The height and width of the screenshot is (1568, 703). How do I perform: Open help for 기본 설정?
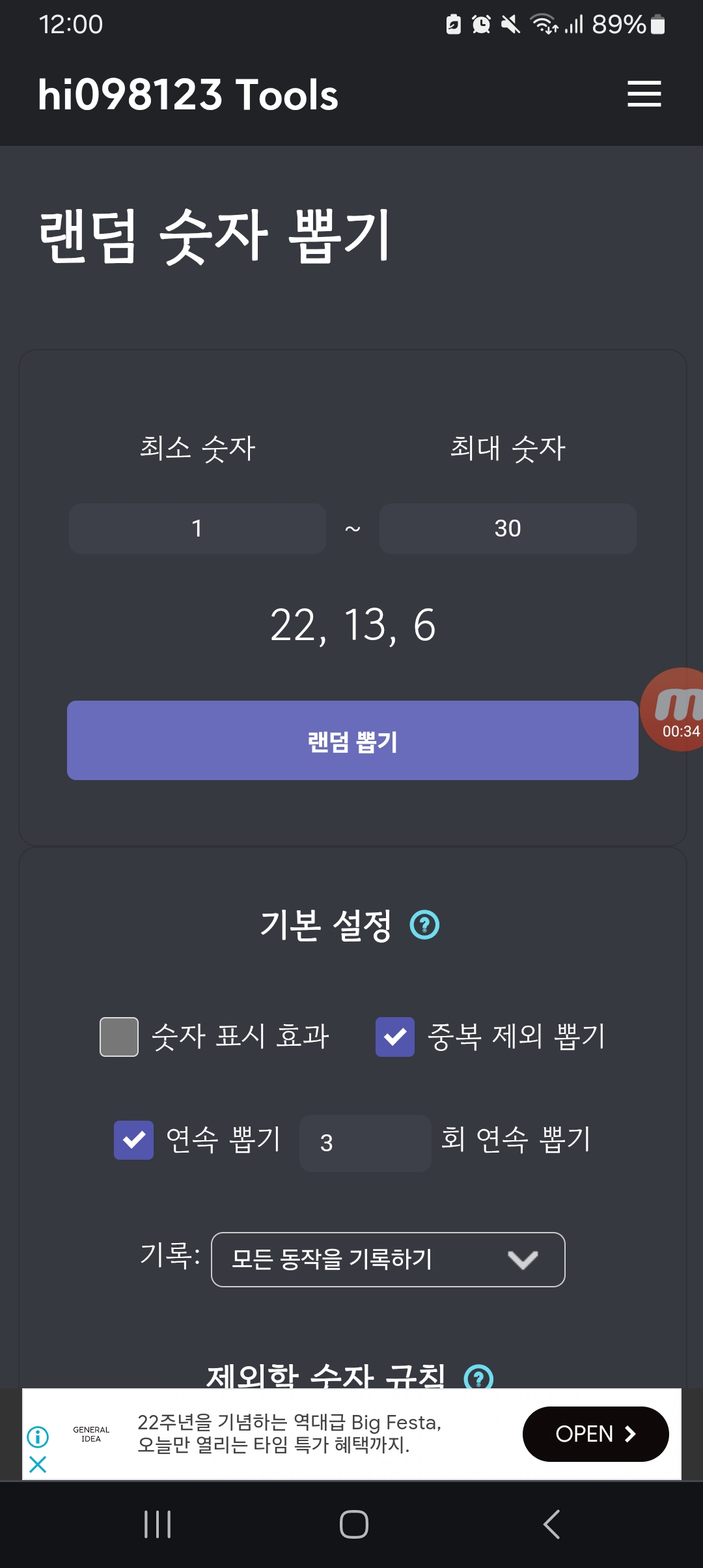pyautogui.click(x=424, y=925)
